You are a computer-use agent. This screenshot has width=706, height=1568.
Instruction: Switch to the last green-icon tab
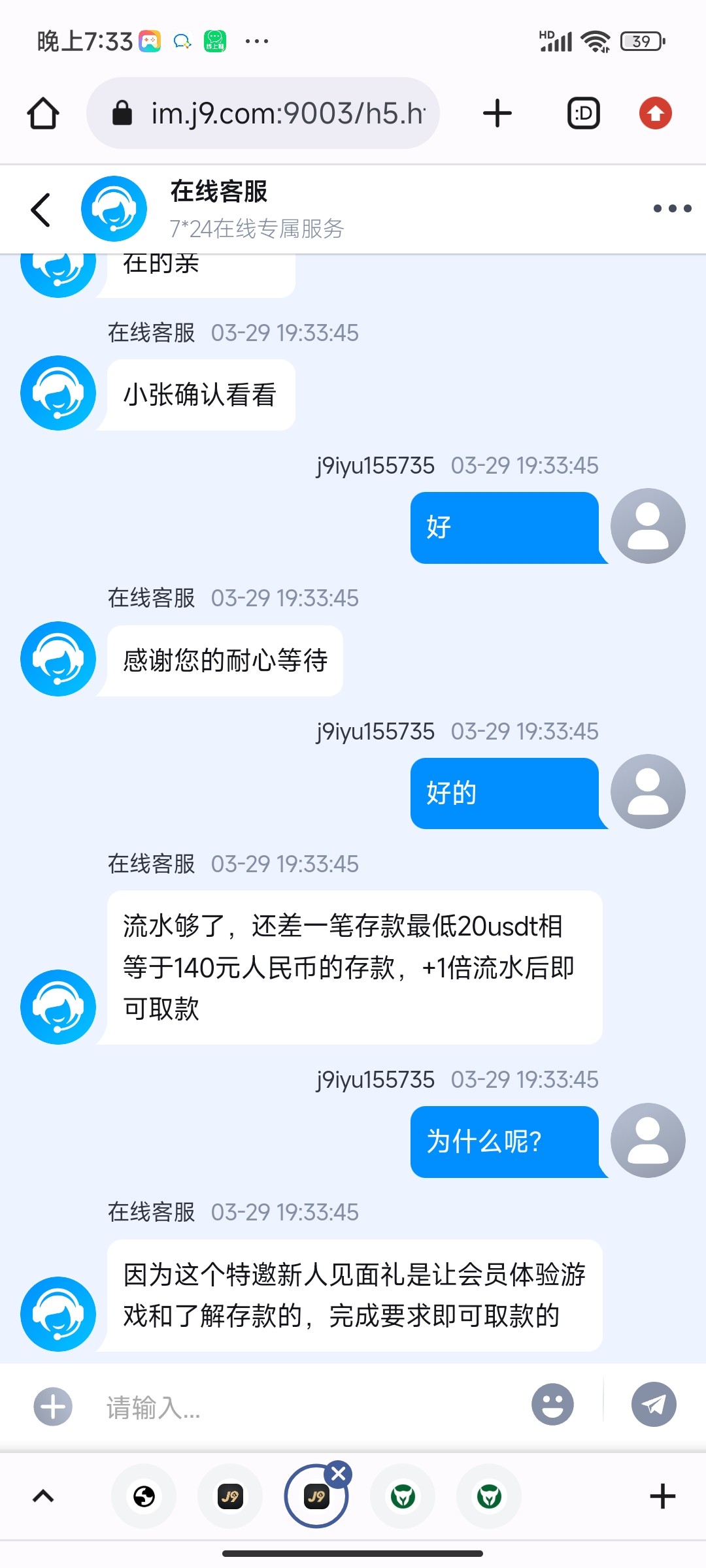(x=489, y=1496)
